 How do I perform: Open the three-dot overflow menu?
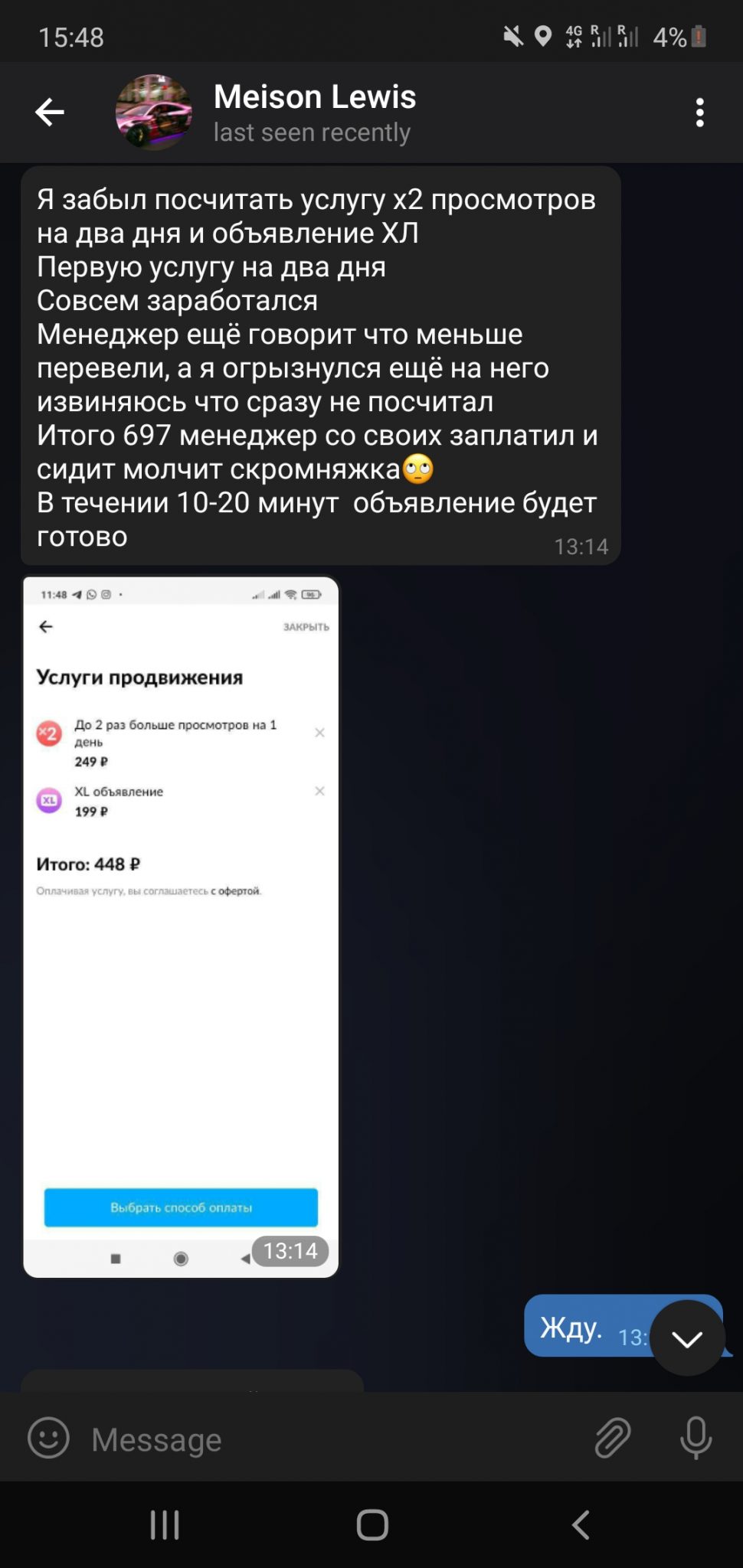tap(699, 113)
